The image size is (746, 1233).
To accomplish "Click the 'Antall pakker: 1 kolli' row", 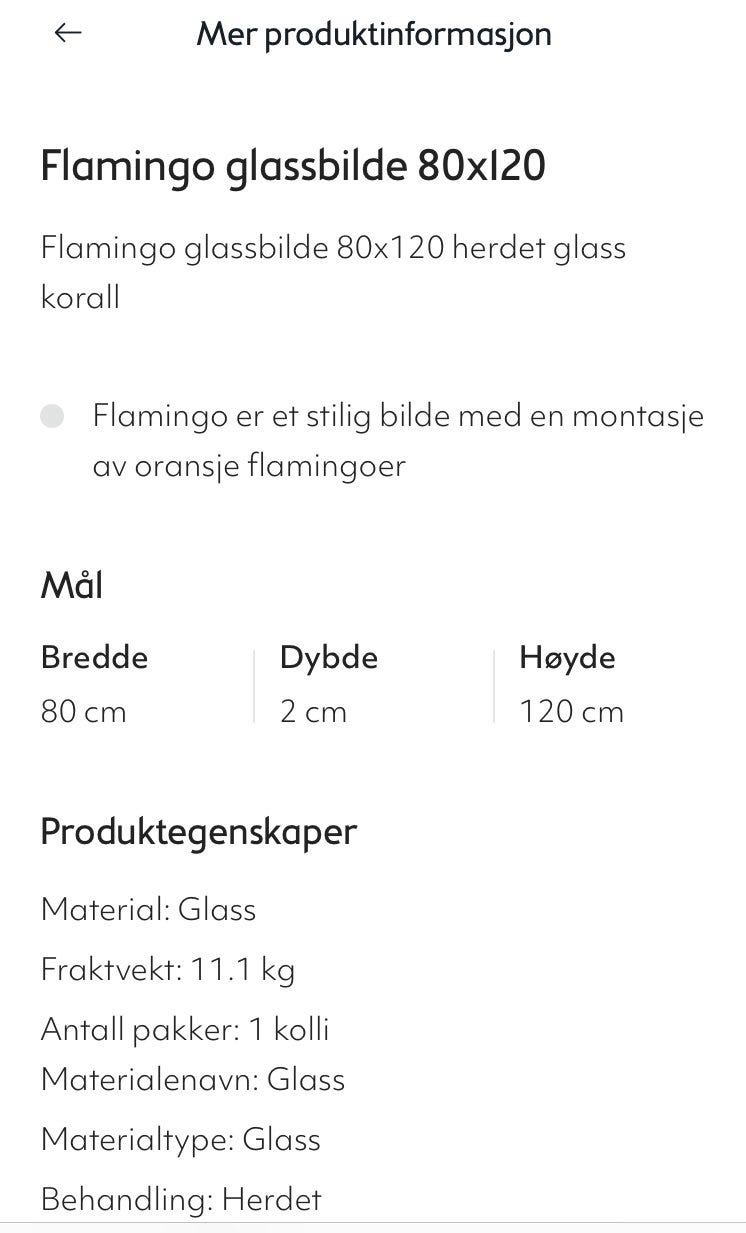I will pyautogui.click(x=185, y=1029).
